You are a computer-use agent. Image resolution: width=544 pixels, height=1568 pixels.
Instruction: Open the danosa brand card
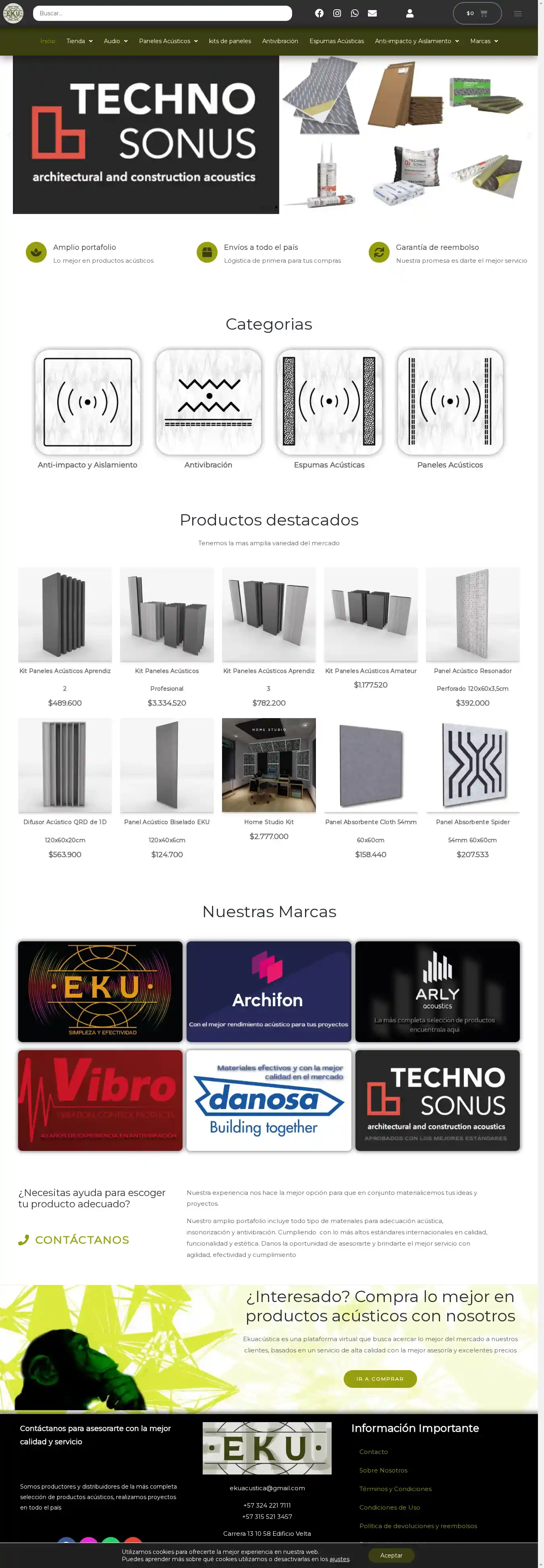(268, 1101)
